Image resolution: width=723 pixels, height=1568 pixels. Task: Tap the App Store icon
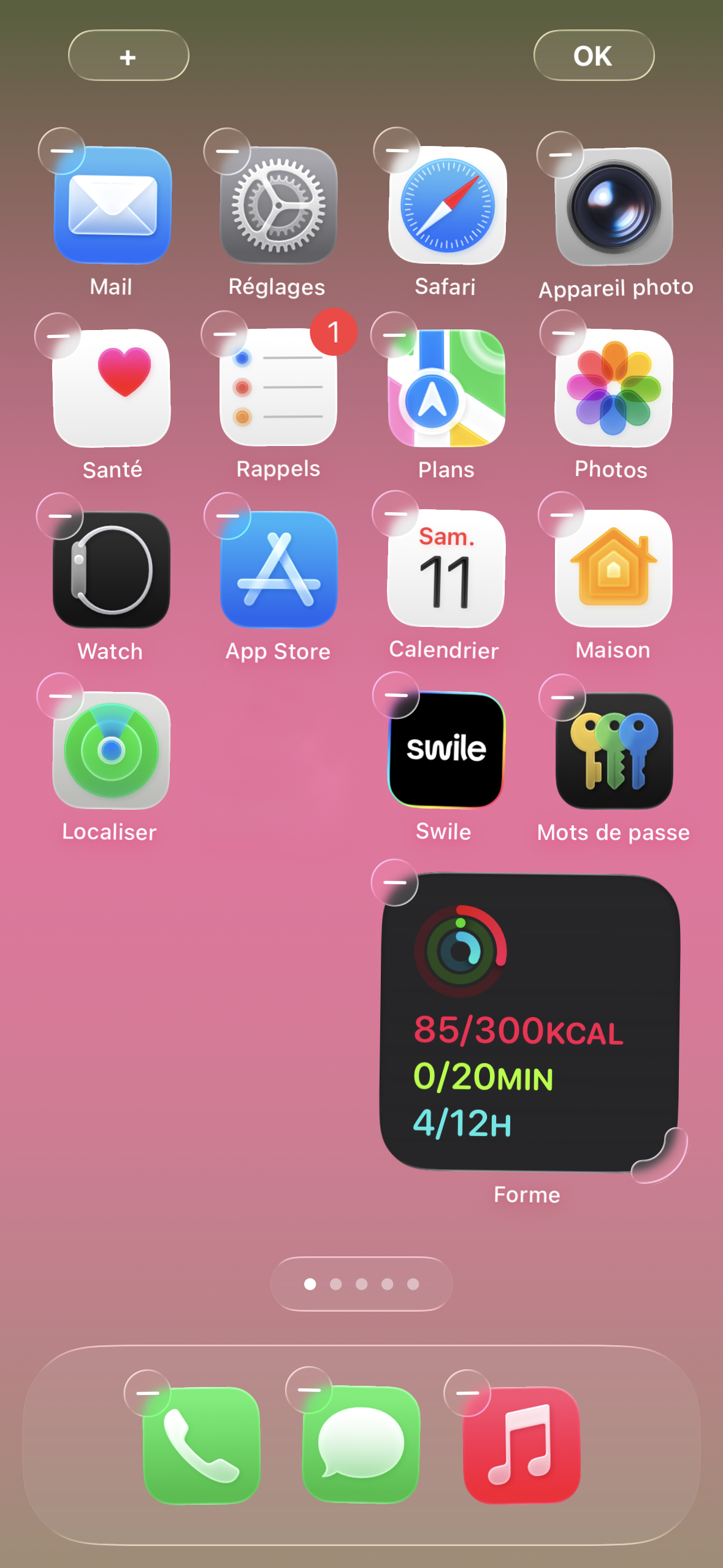tap(278, 570)
